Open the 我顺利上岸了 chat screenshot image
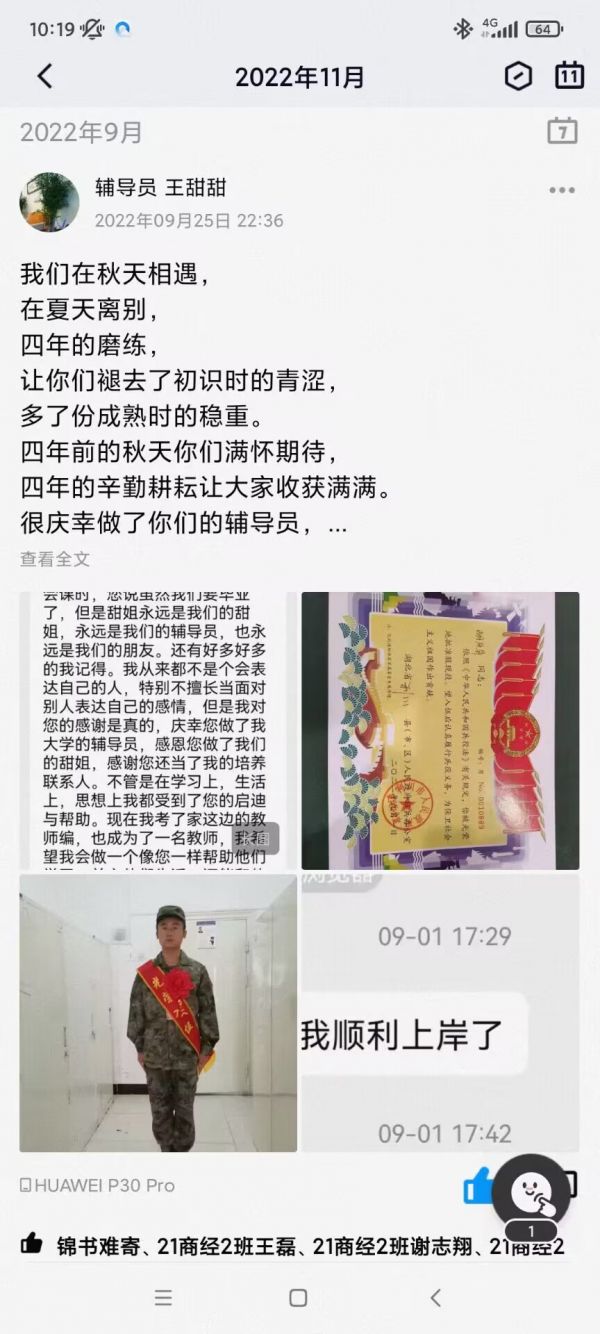The height and width of the screenshot is (1334, 600). pyautogui.click(x=440, y=1013)
